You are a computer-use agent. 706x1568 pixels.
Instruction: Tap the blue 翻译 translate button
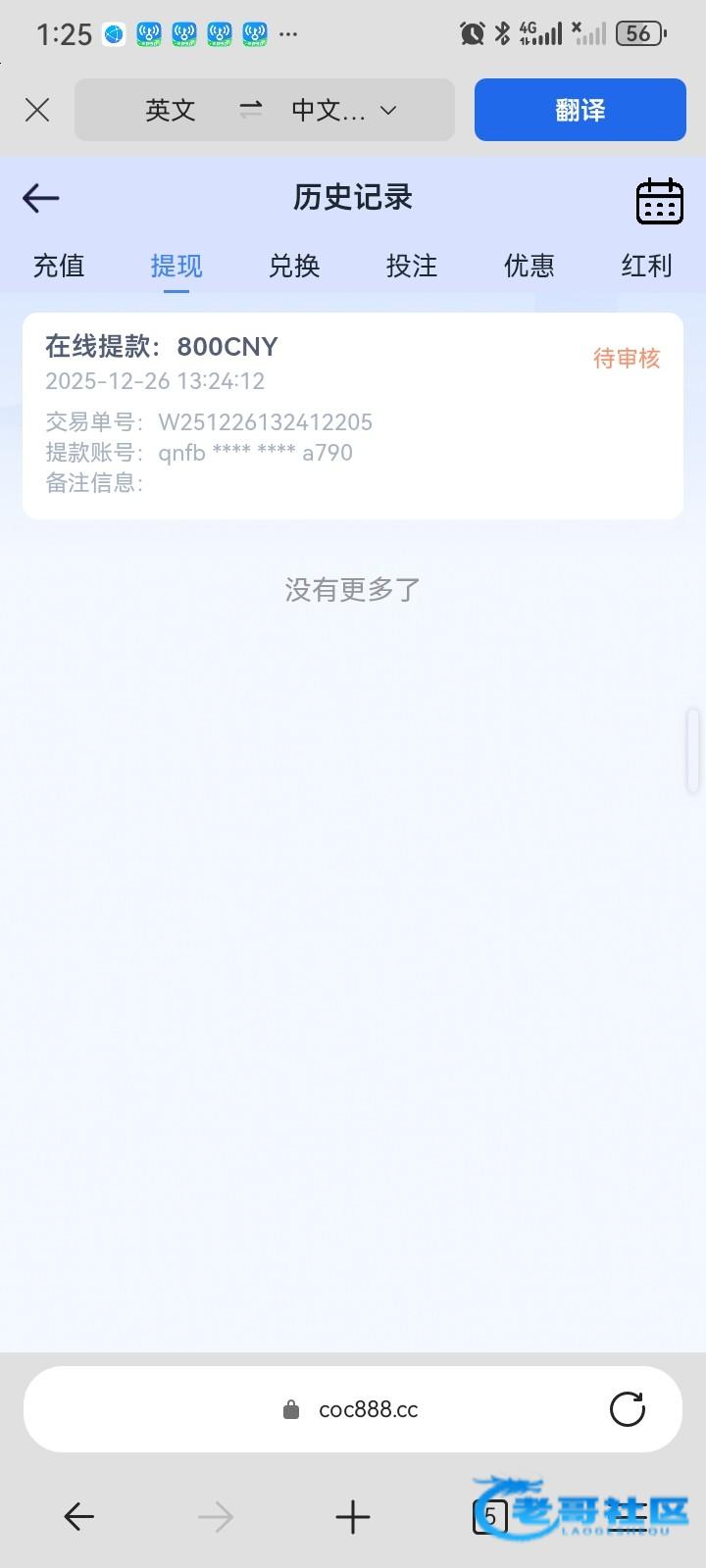[x=580, y=110]
